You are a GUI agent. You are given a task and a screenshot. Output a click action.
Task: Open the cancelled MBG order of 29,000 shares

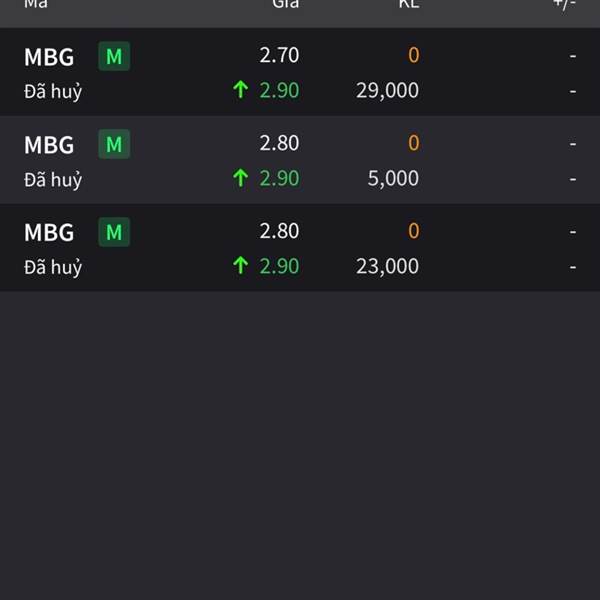300,72
